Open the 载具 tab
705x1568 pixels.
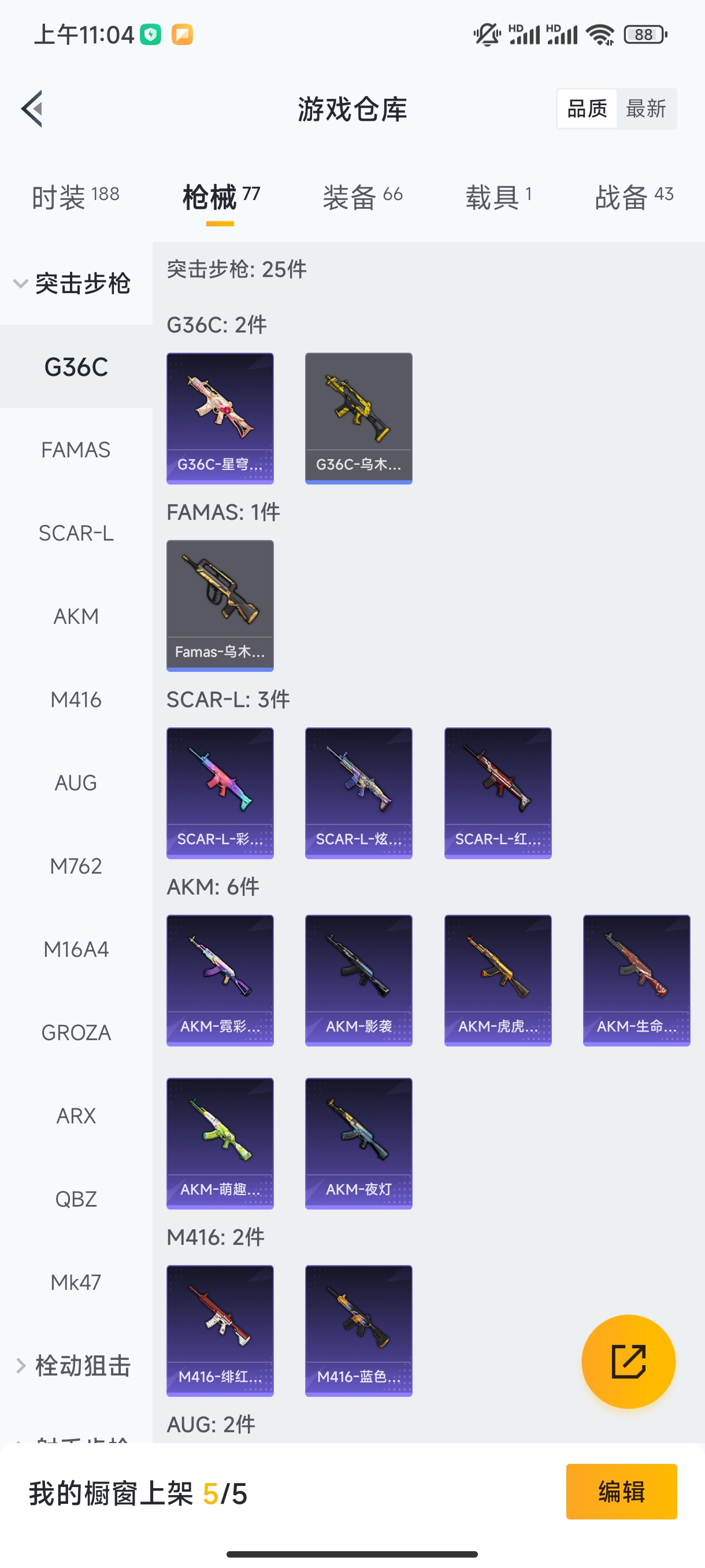(499, 197)
